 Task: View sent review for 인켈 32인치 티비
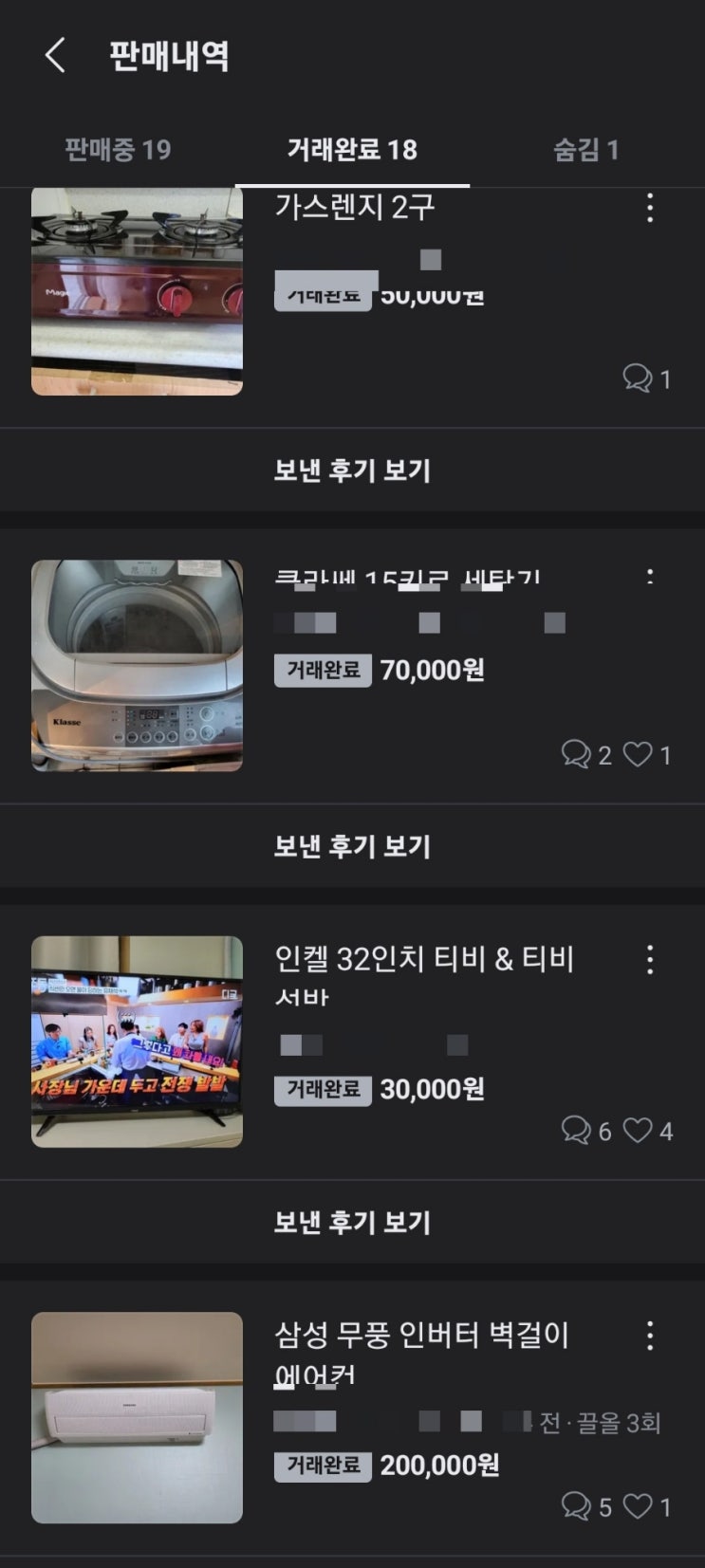tap(352, 1222)
